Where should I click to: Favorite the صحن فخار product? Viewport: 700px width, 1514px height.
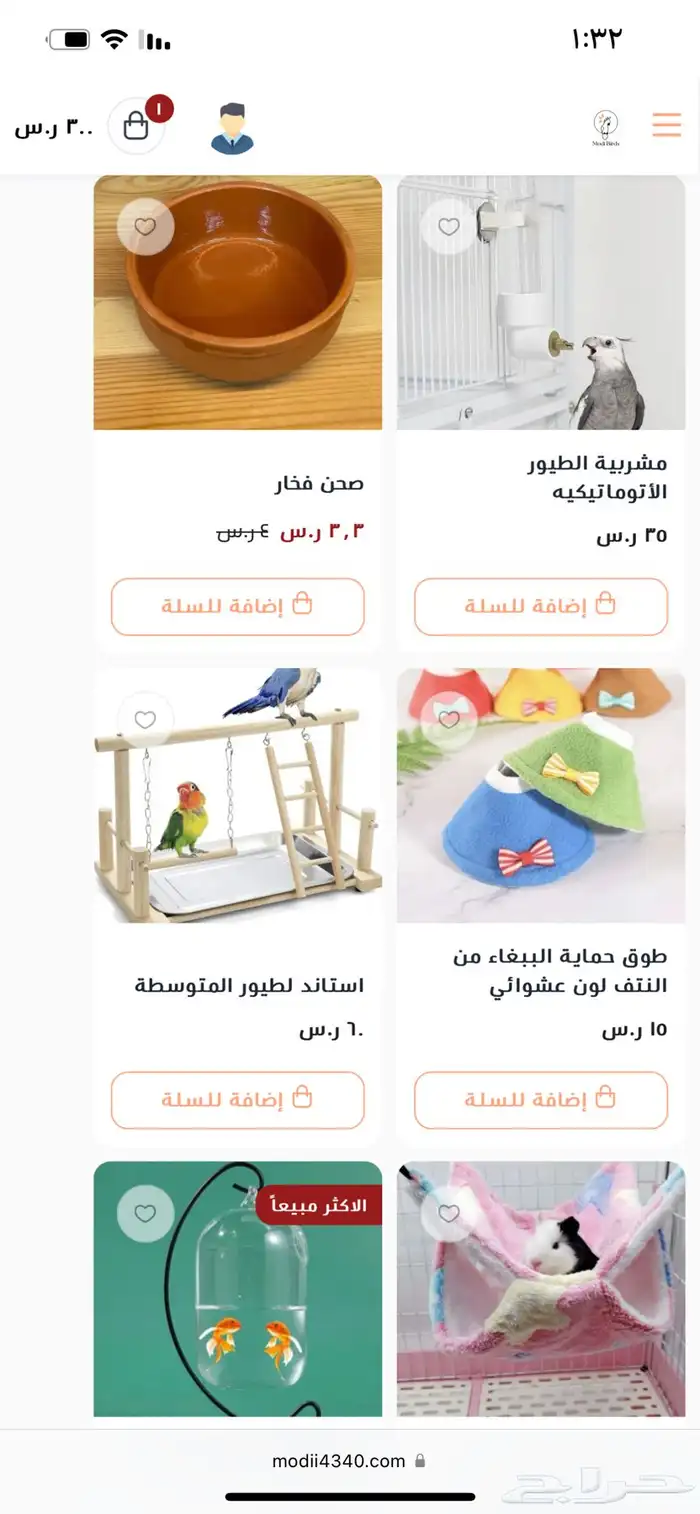click(x=145, y=227)
